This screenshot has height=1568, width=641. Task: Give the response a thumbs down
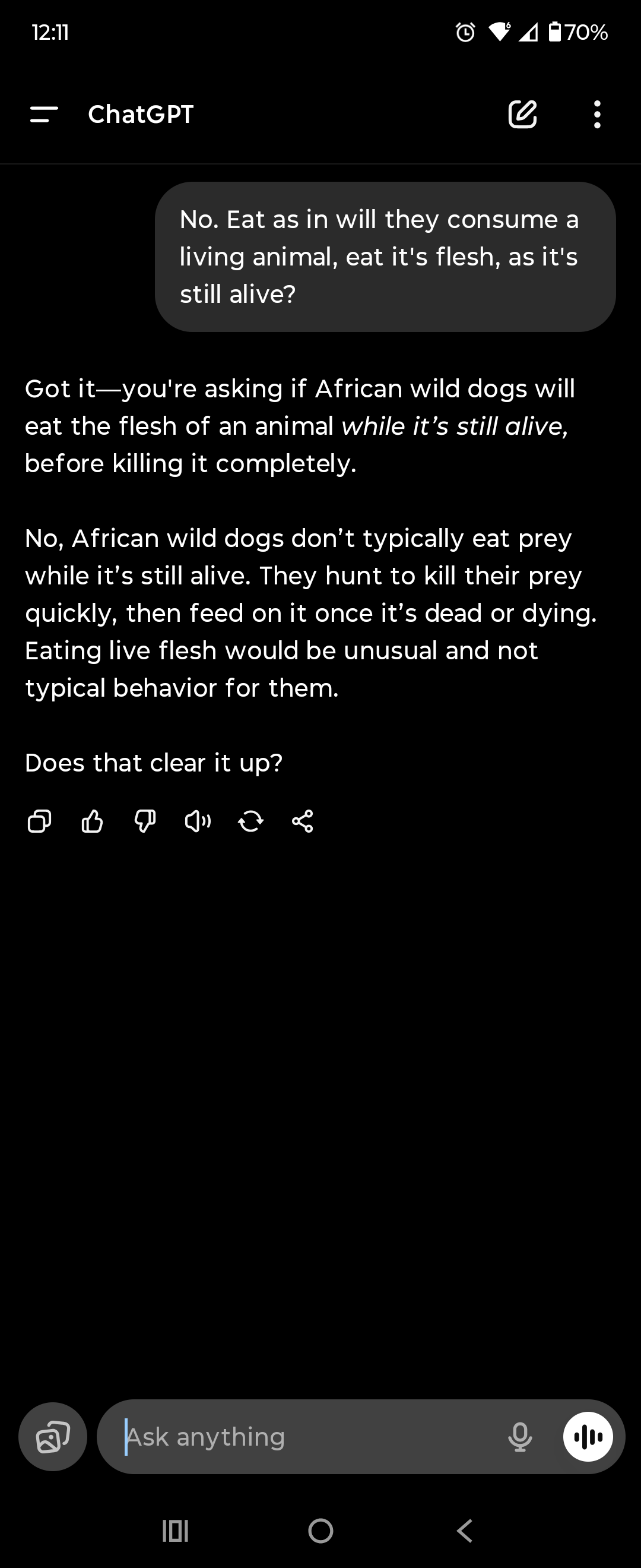tap(145, 822)
